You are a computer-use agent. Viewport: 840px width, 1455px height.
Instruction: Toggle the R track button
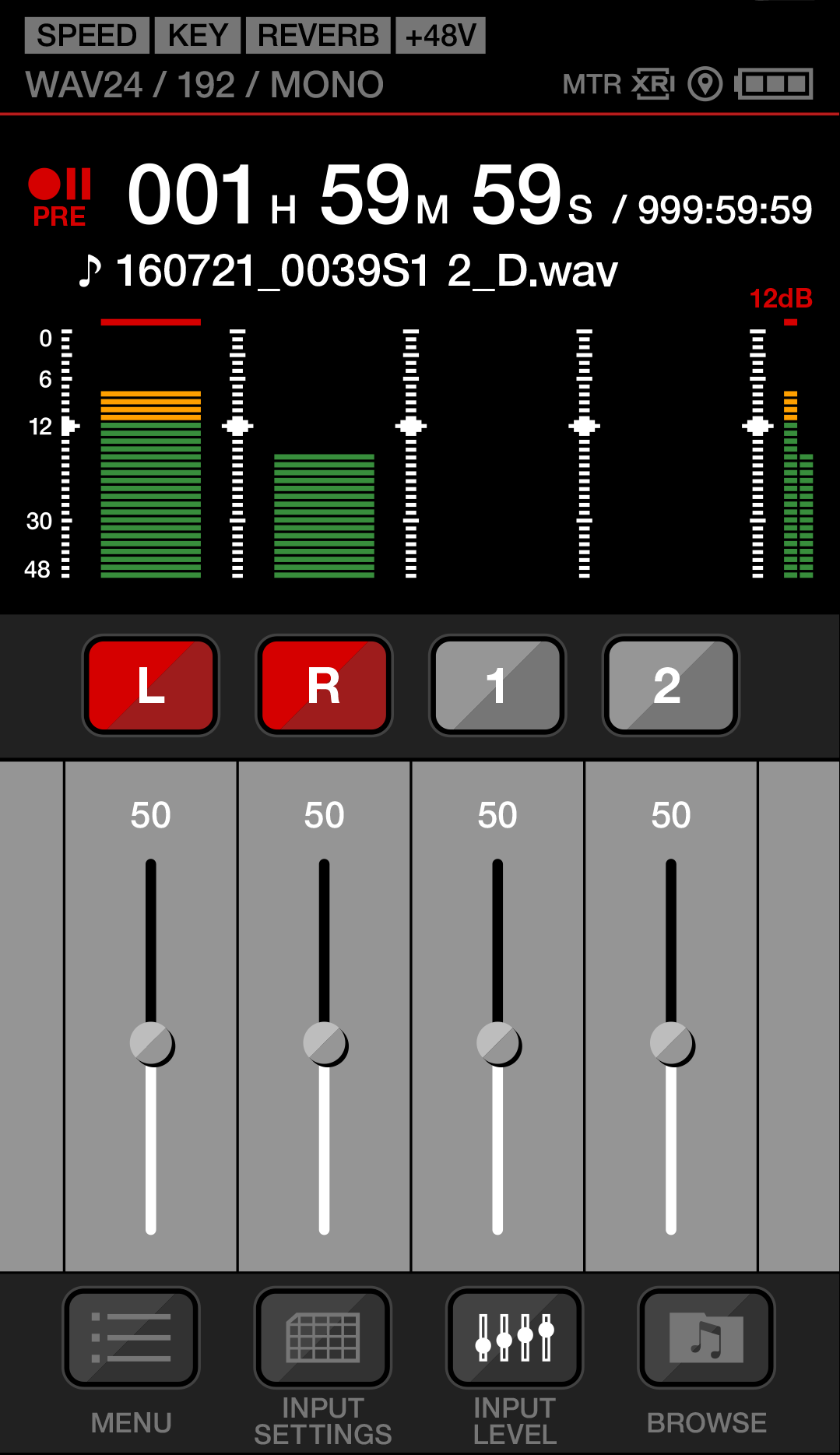[324, 686]
